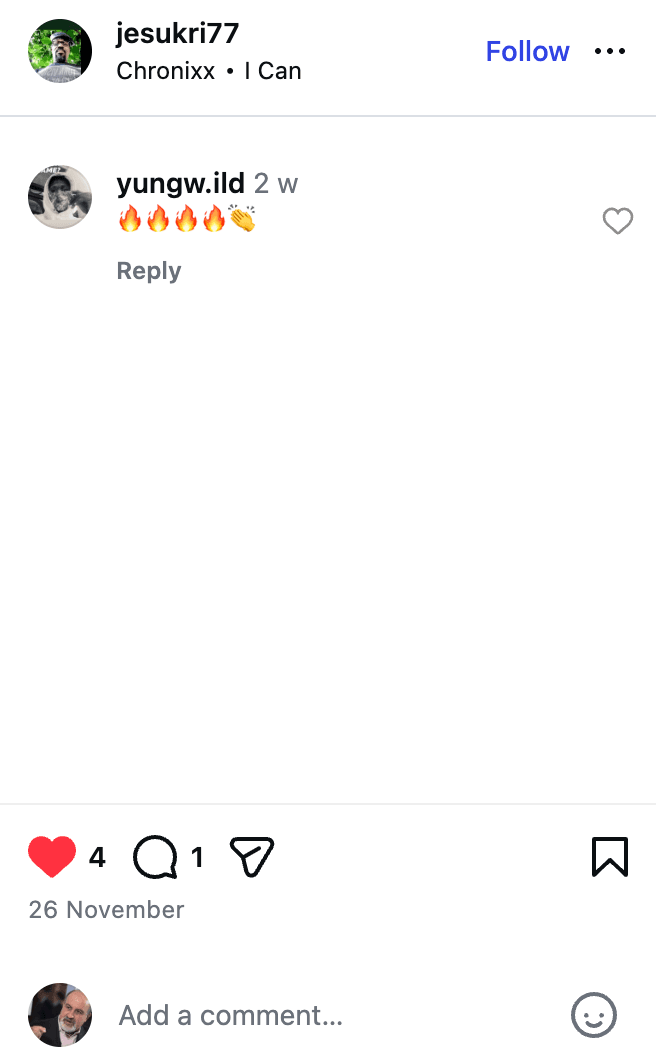Image resolution: width=656 pixels, height=1062 pixels.
Task: Open the emoji picker smiley
Action: point(594,1016)
